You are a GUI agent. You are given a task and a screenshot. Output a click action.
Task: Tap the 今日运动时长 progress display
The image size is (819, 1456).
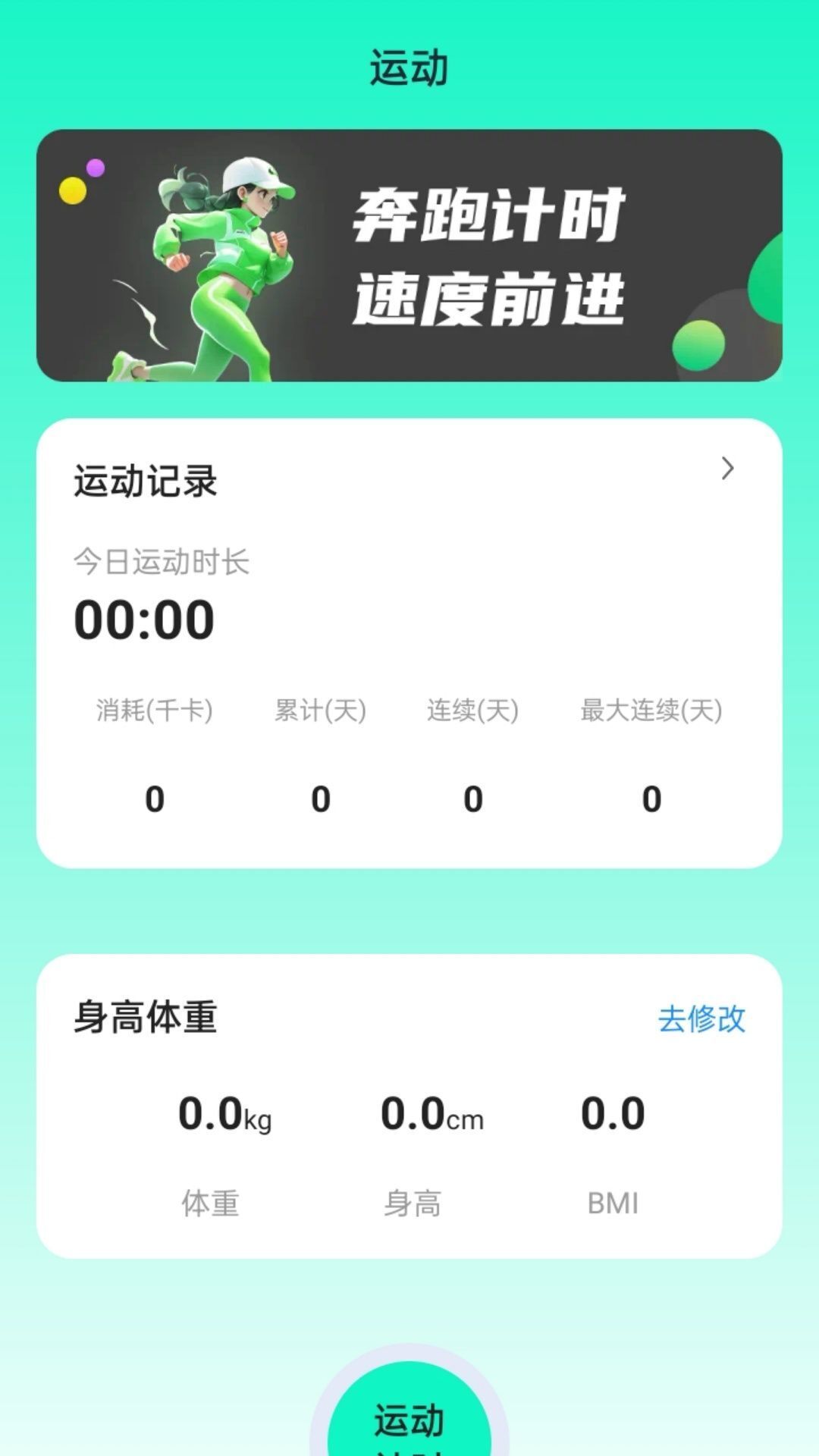coord(162,561)
